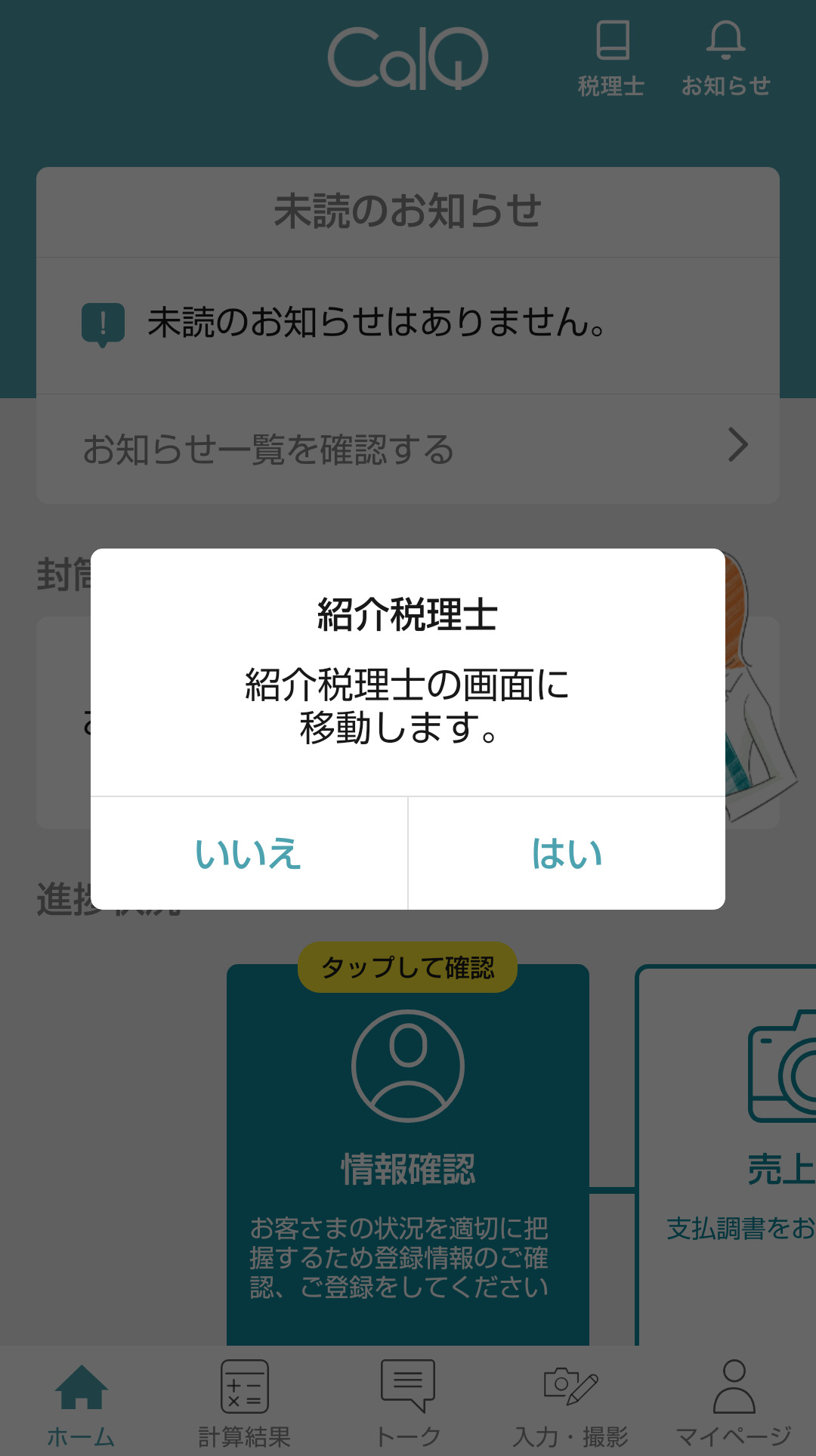Confirm with the はい button
Image resolution: width=816 pixels, height=1456 pixels.
(x=567, y=854)
